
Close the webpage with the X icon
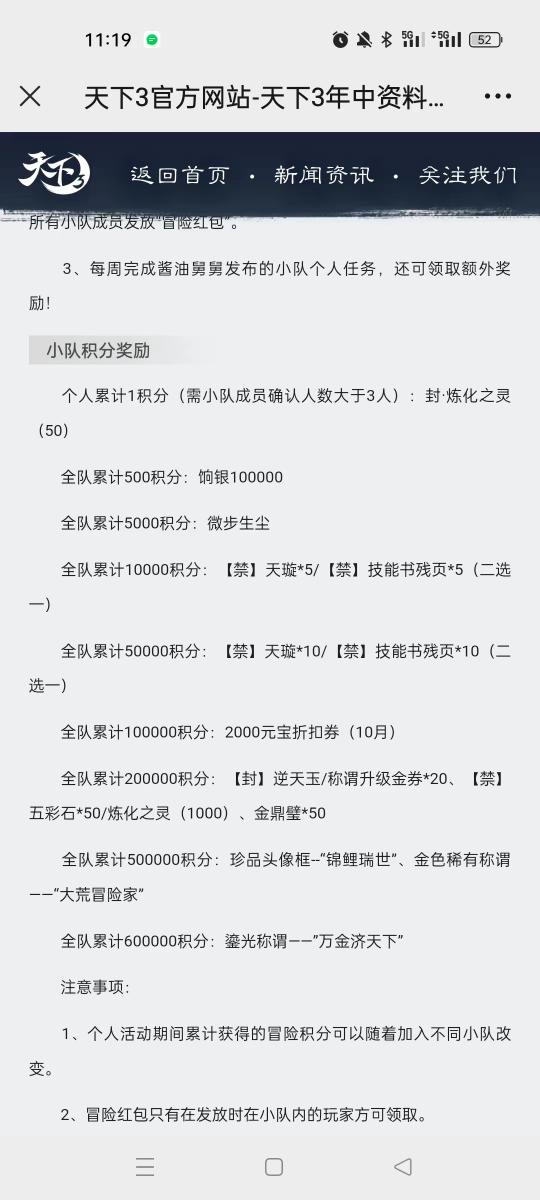pos(30,96)
